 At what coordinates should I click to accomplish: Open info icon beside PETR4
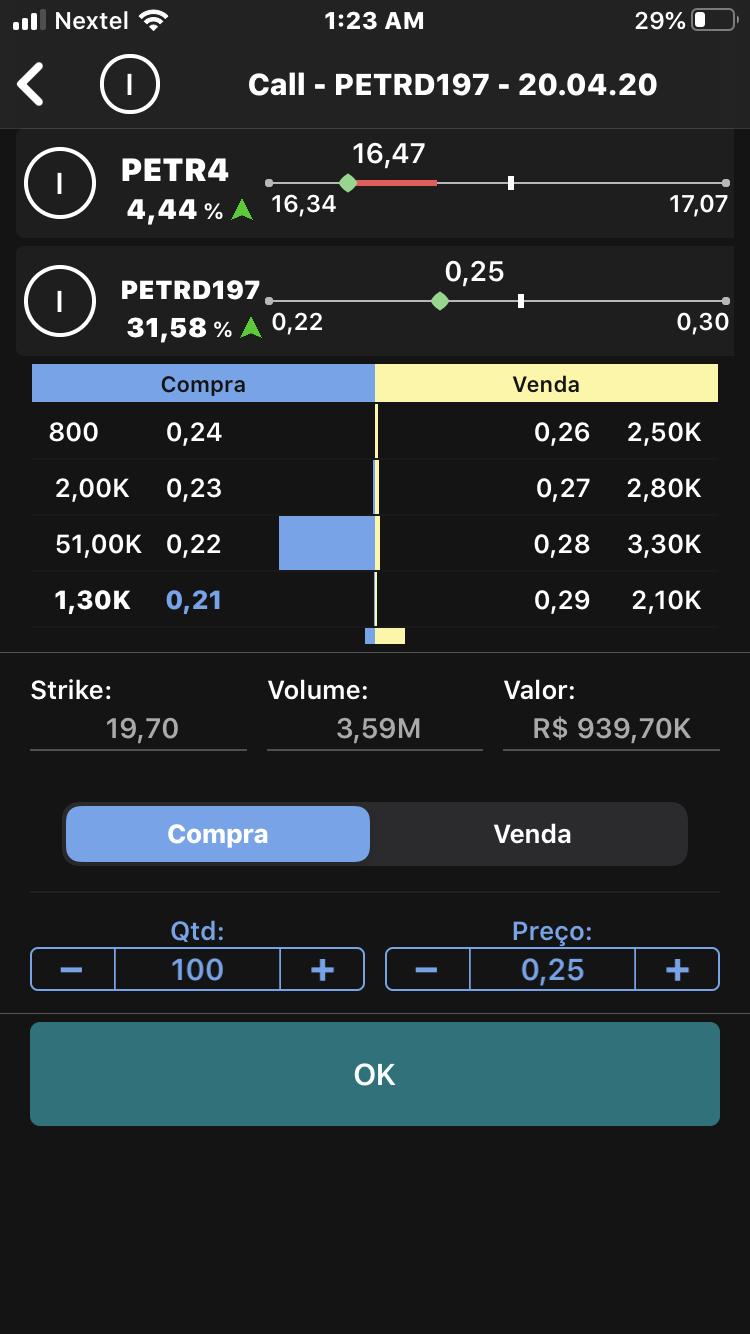tap(60, 183)
